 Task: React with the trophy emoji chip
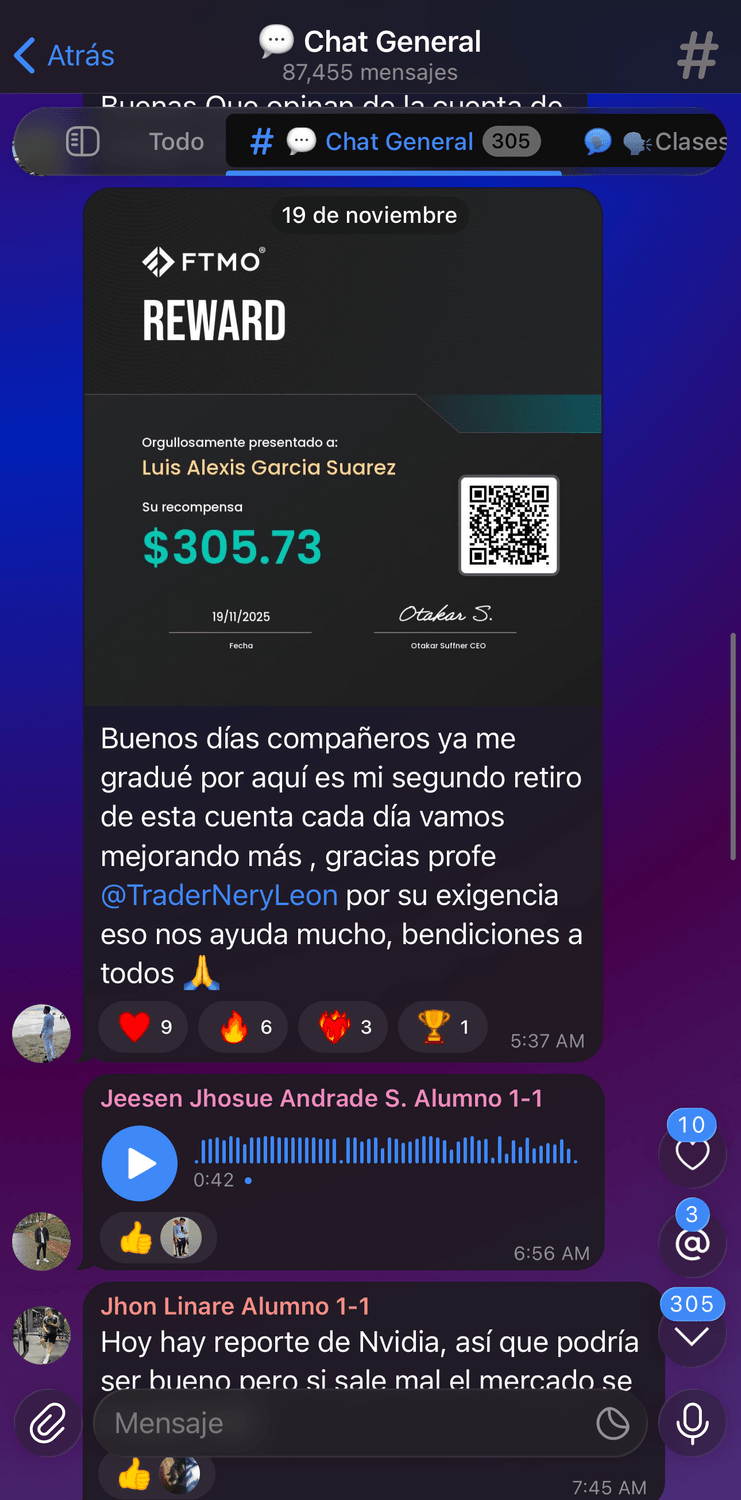[x=443, y=1027]
